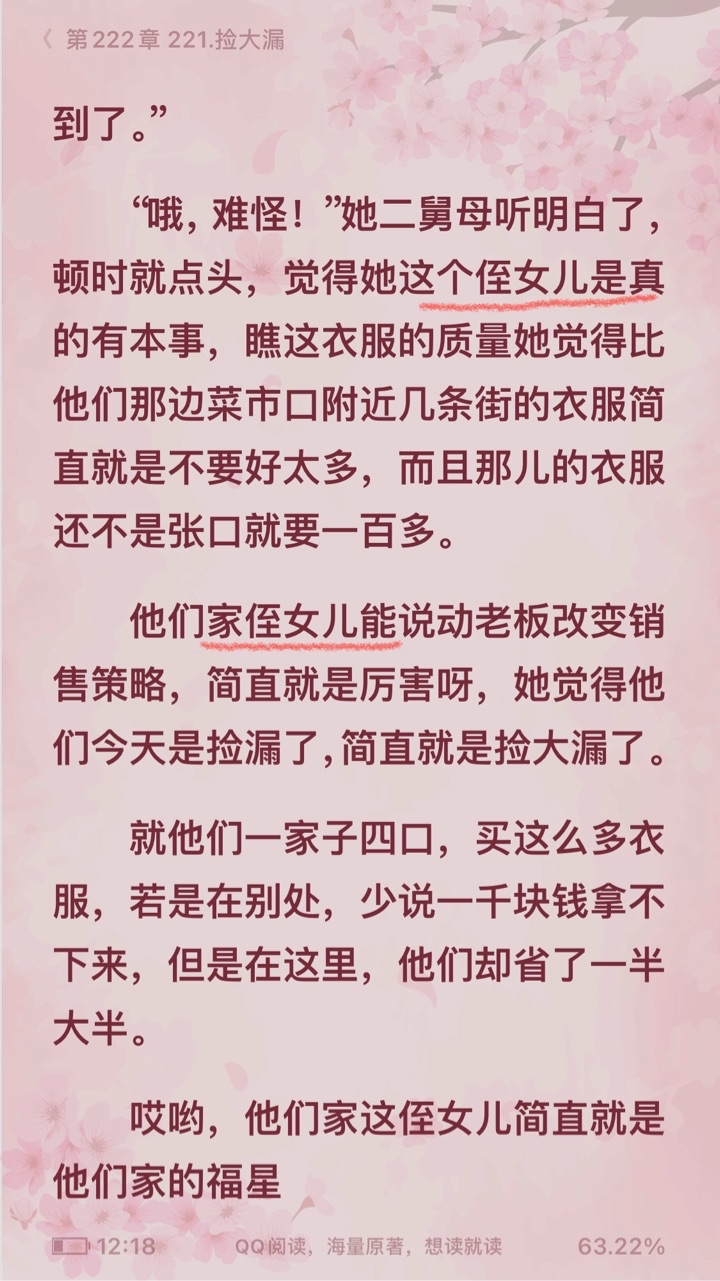Go back via the chapter 222 back arrow
The width and height of the screenshot is (720, 1281).
tap(47, 40)
